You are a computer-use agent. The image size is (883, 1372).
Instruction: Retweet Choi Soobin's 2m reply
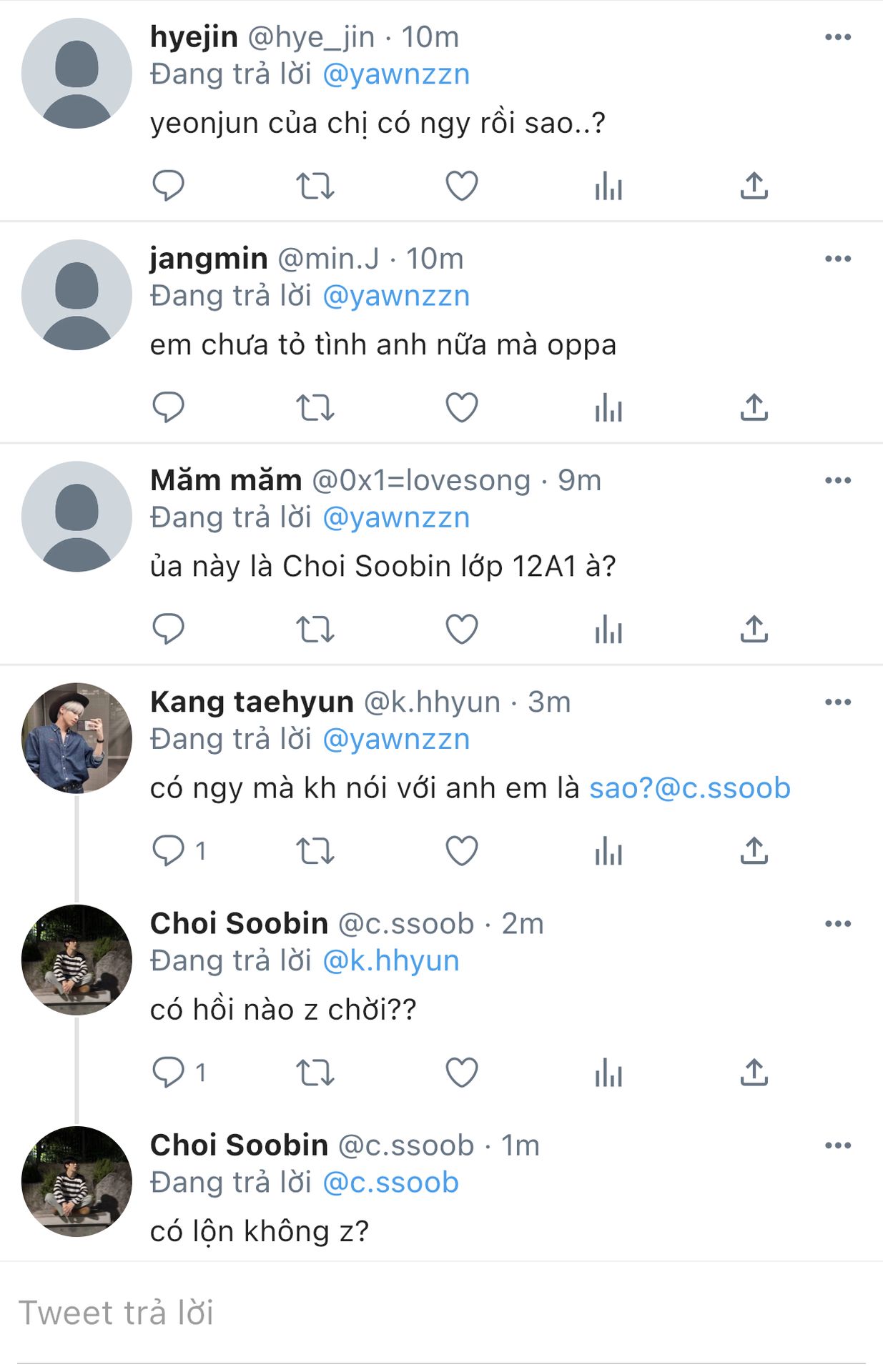tap(315, 1072)
